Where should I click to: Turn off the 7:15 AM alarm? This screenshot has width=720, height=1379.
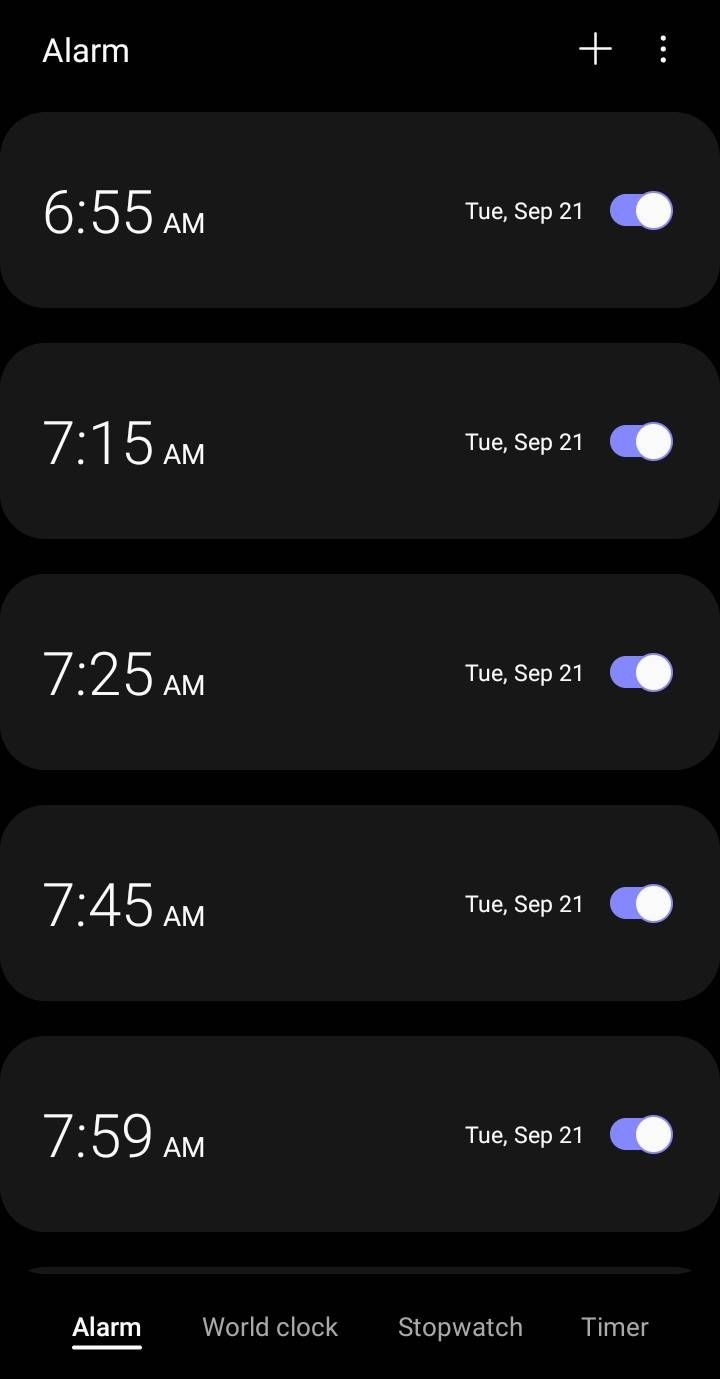641,442
